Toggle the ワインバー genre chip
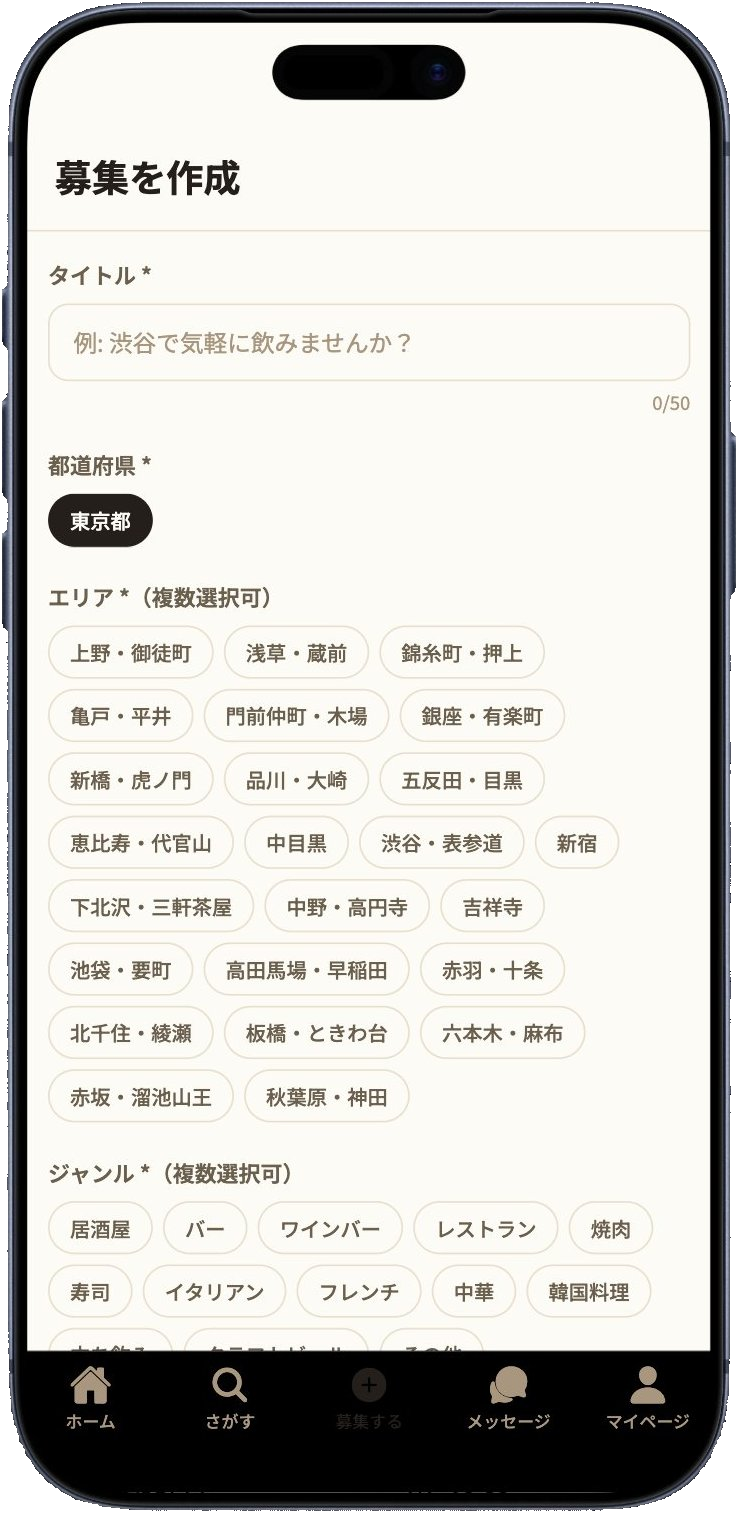This screenshot has width=738, height=1513. pos(330,1228)
